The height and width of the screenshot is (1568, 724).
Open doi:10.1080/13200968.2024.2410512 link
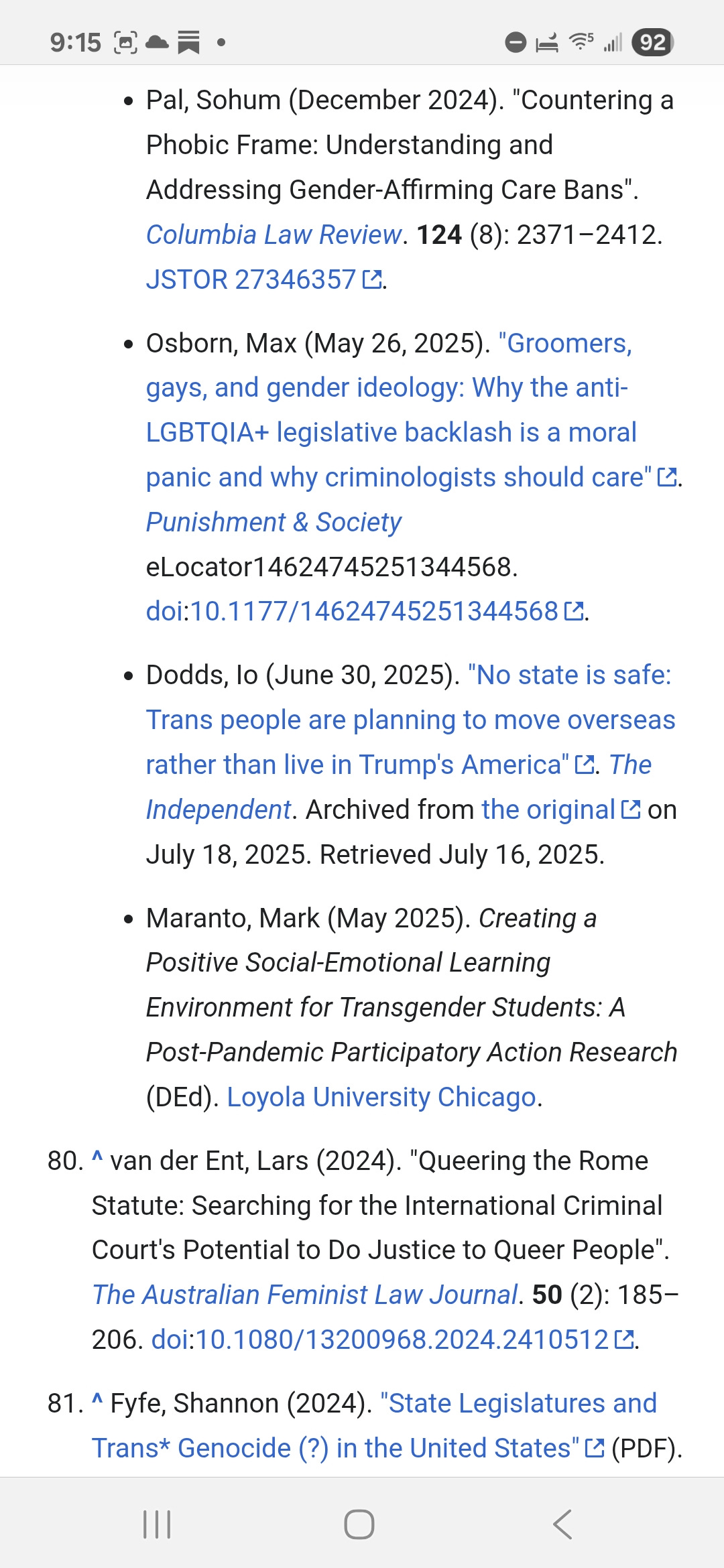point(380,1340)
